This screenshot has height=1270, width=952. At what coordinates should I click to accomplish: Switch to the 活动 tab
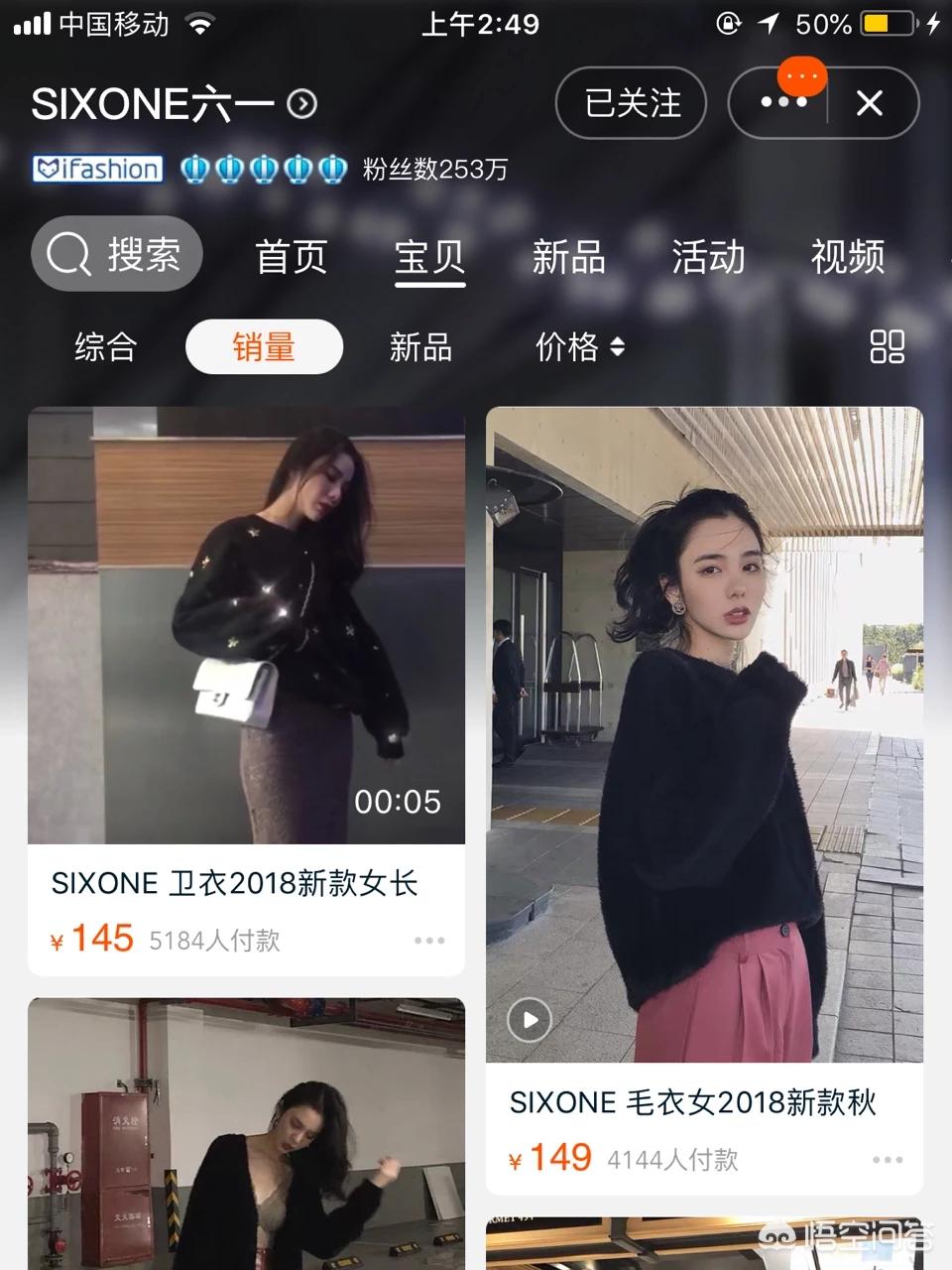click(x=708, y=257)
